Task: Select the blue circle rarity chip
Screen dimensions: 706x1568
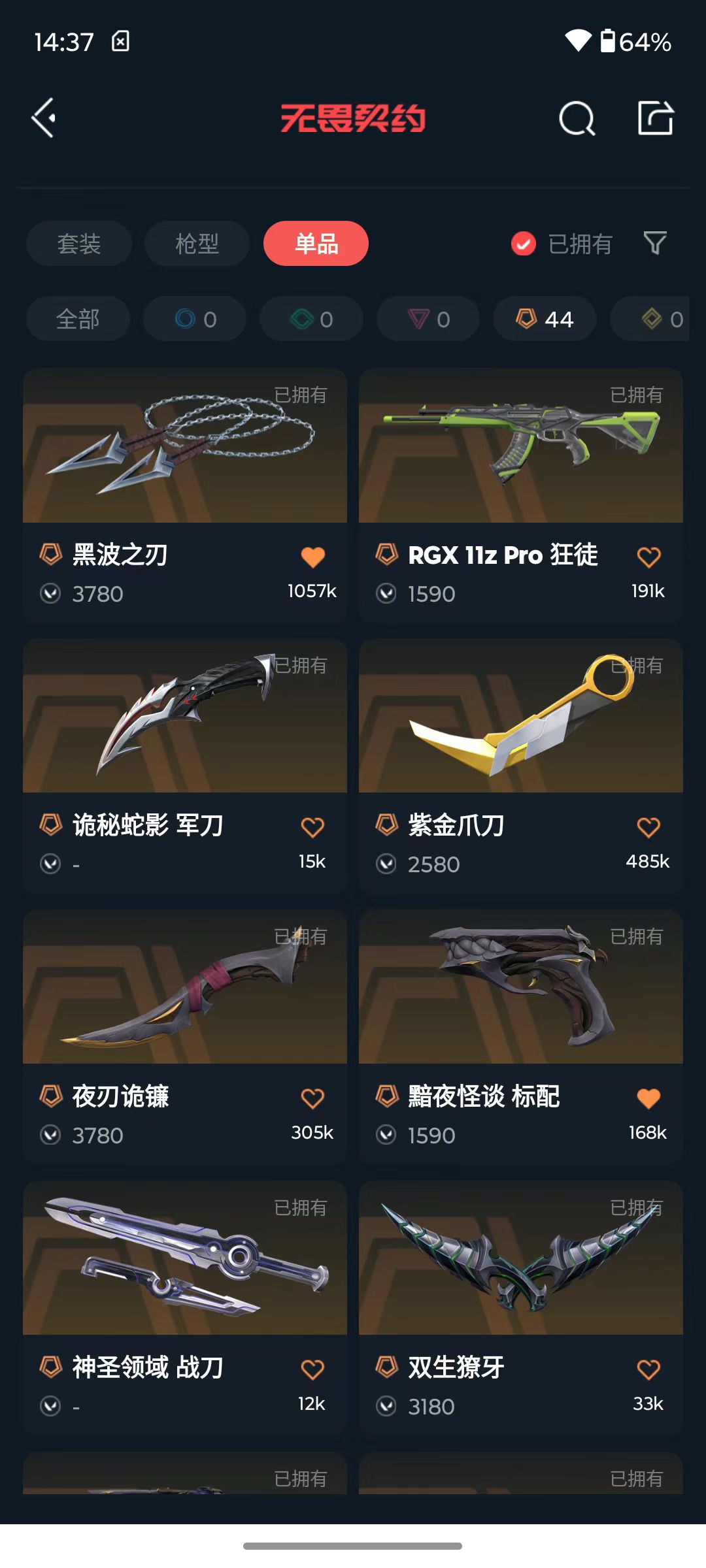Action: coord(195,319)
